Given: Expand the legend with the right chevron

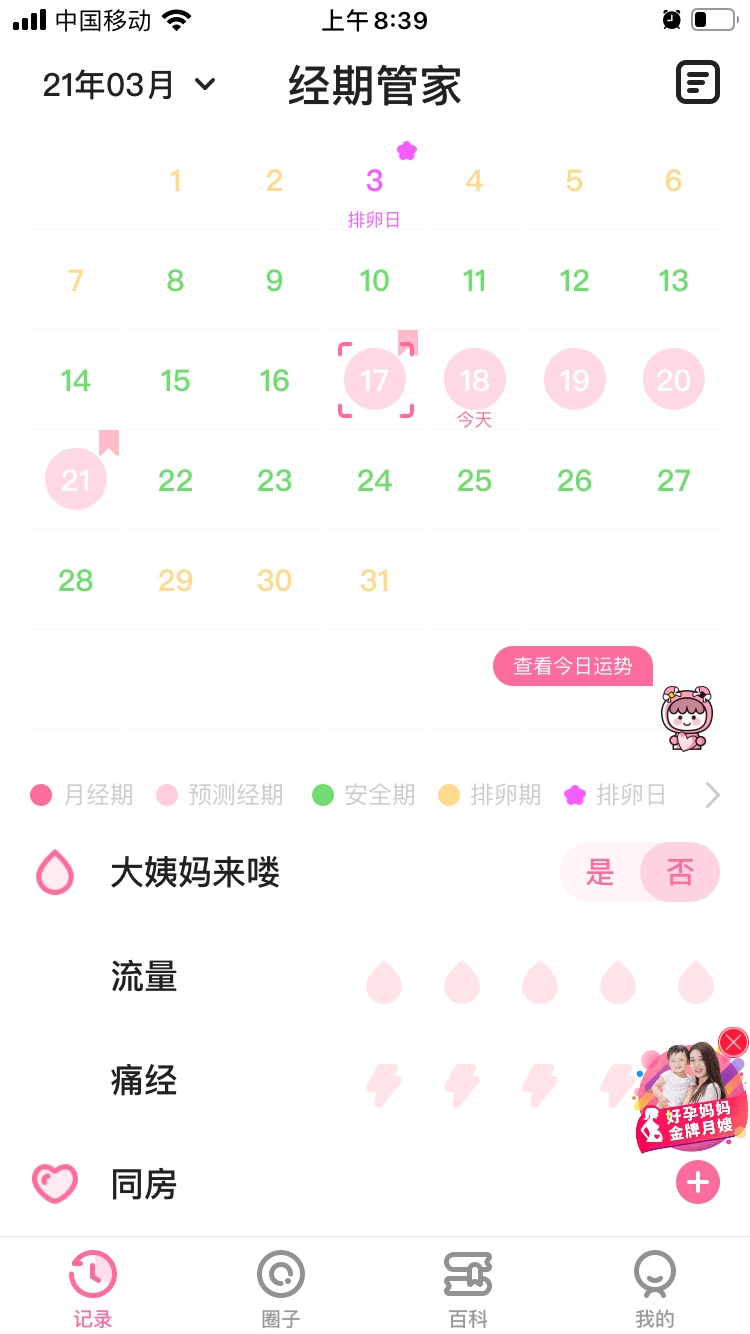Looking at the screenshot, I should [x=712, y=795].
